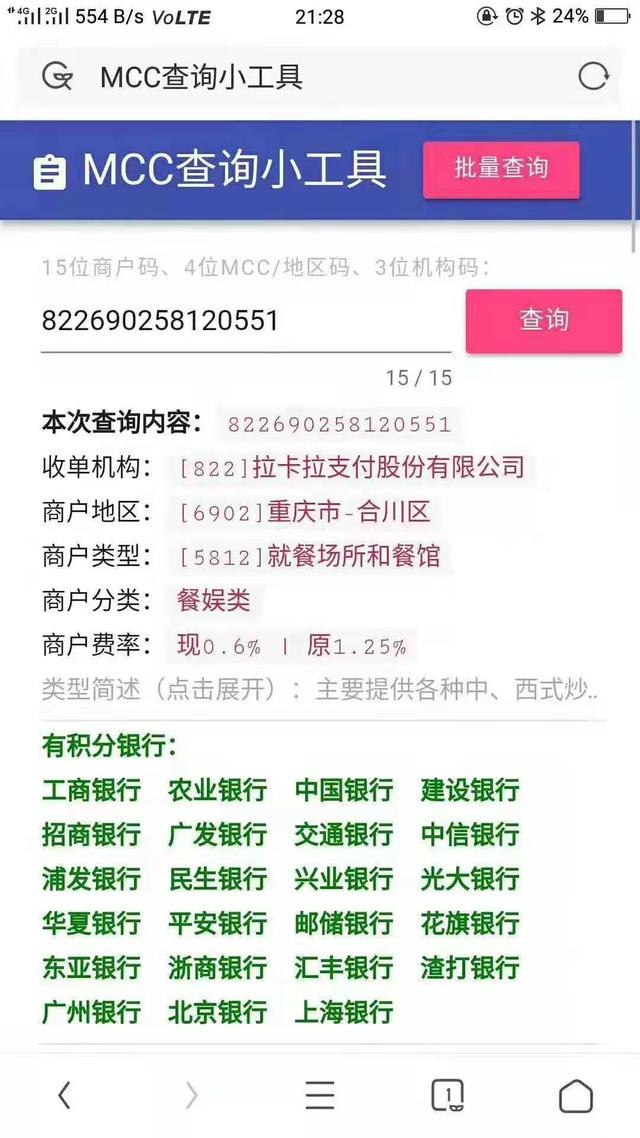Tap the merchant code input field
This screenshot has height=1138, width=640.
click(x=245, y=322)
